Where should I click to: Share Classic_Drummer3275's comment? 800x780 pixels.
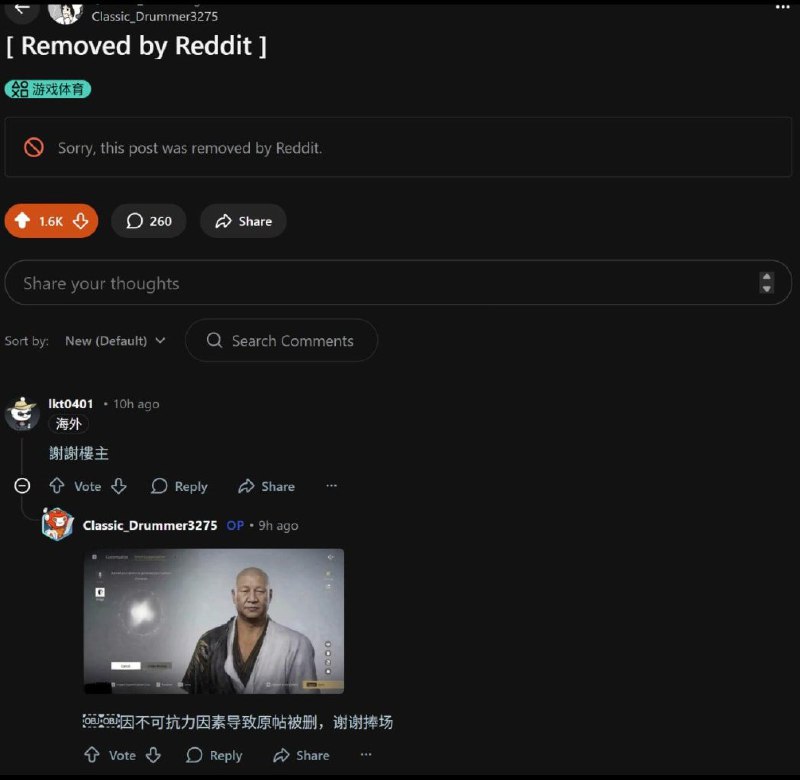click(x=301, y=755)
